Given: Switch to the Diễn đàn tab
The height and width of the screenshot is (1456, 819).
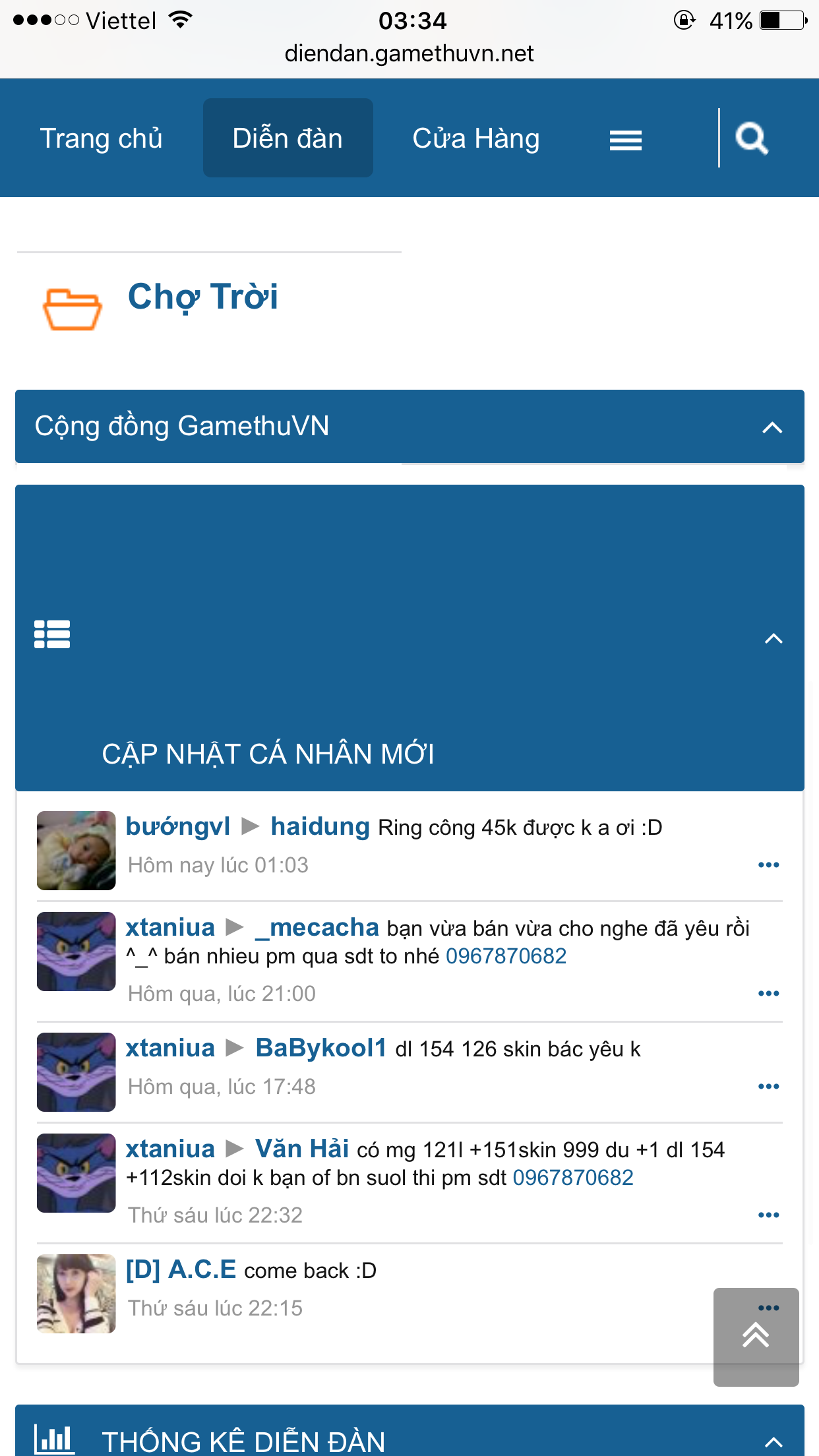Looking at the screenshot, I should point(288,138).
